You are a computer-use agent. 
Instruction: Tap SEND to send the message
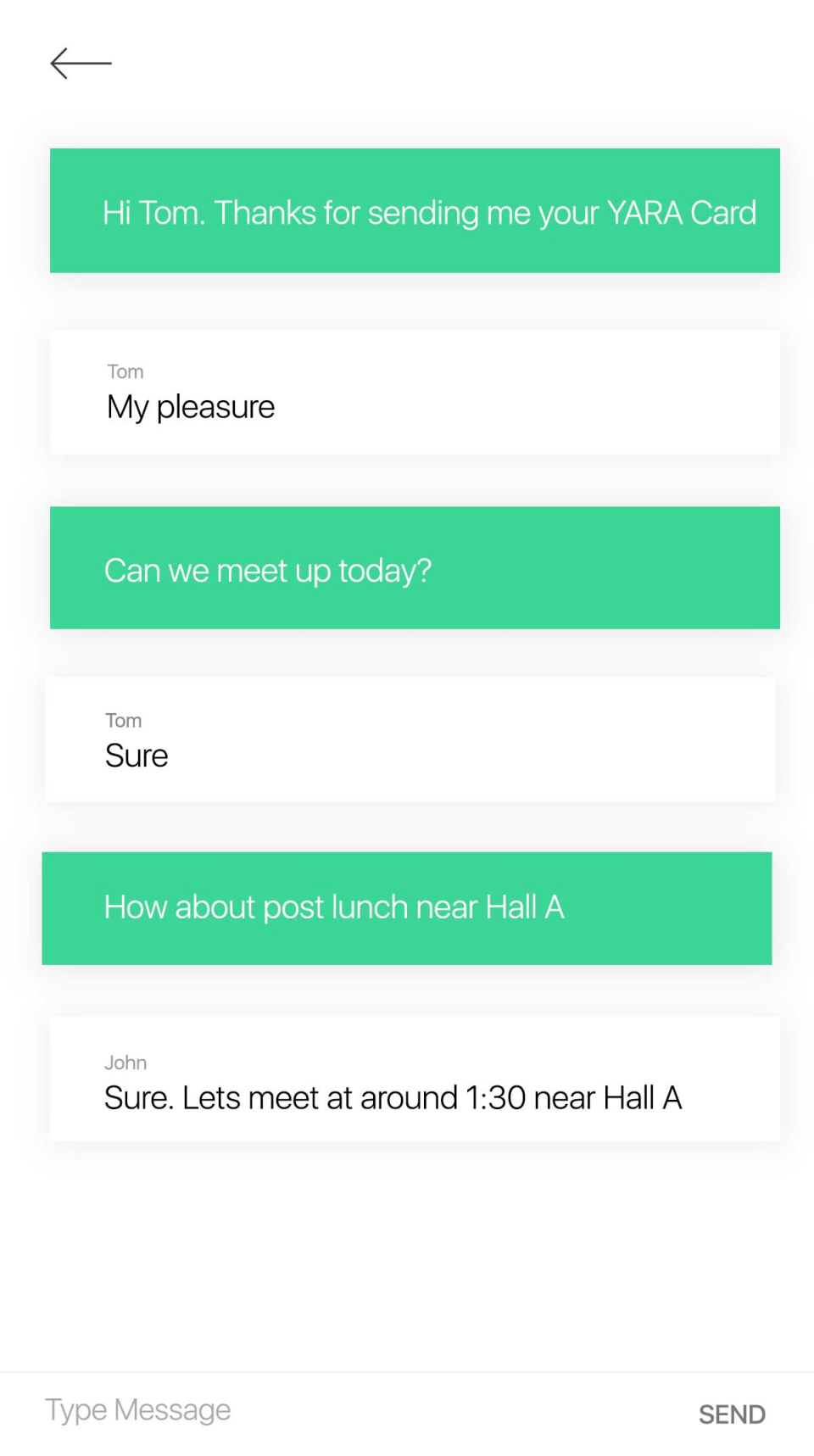click(x=731, y=1414)
